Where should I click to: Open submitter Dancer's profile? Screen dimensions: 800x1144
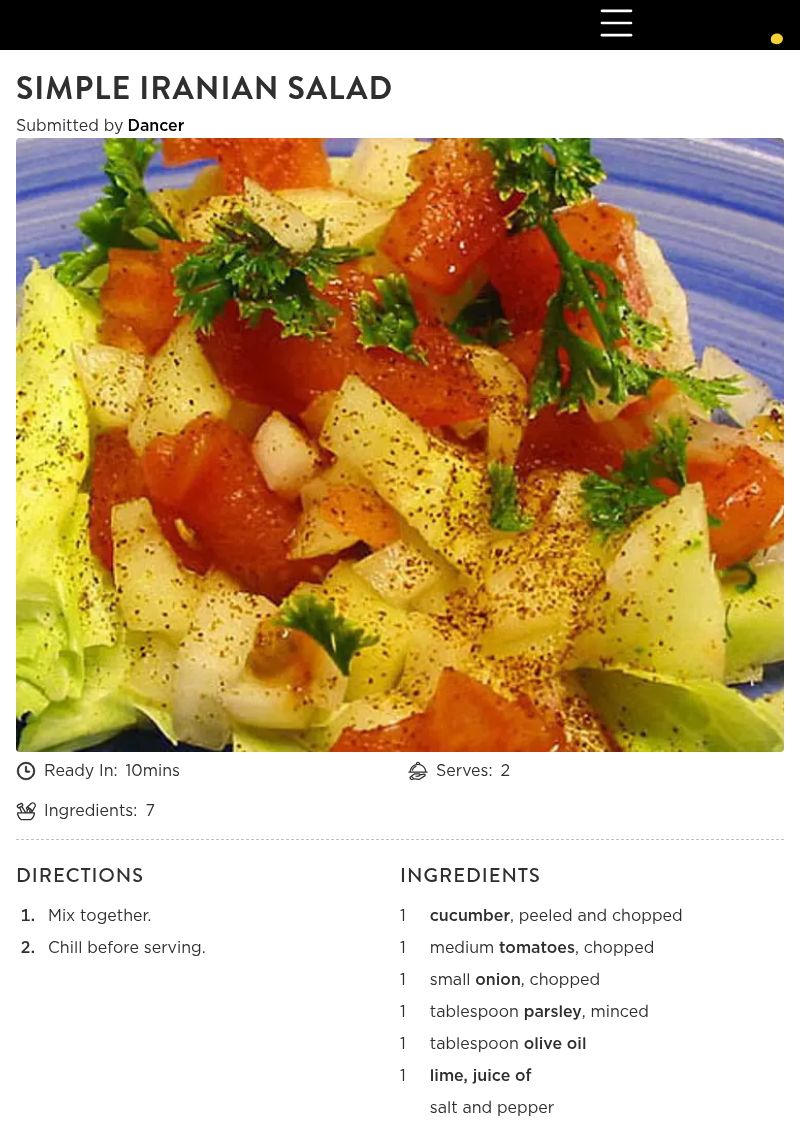tap(155, 126)
